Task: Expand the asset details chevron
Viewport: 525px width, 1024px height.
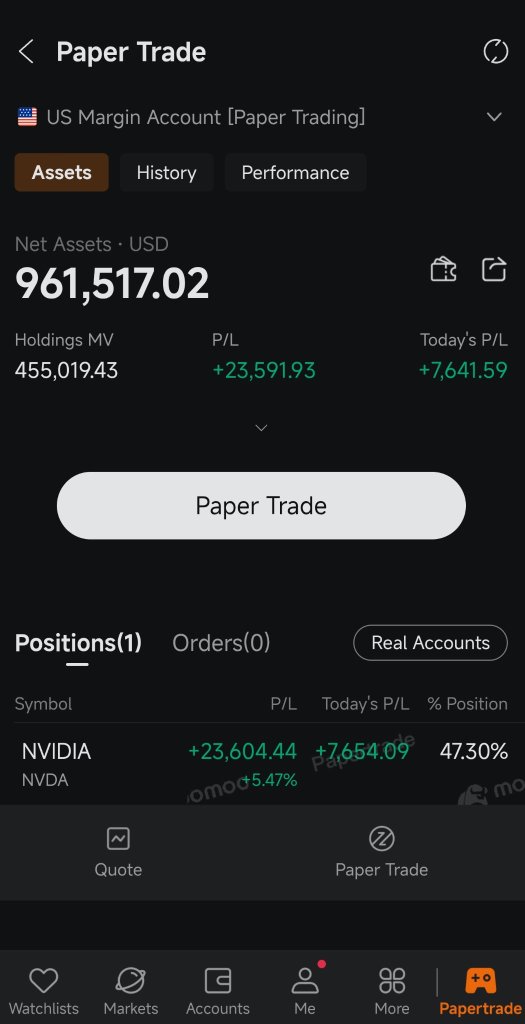Action: tap(261, 428)
